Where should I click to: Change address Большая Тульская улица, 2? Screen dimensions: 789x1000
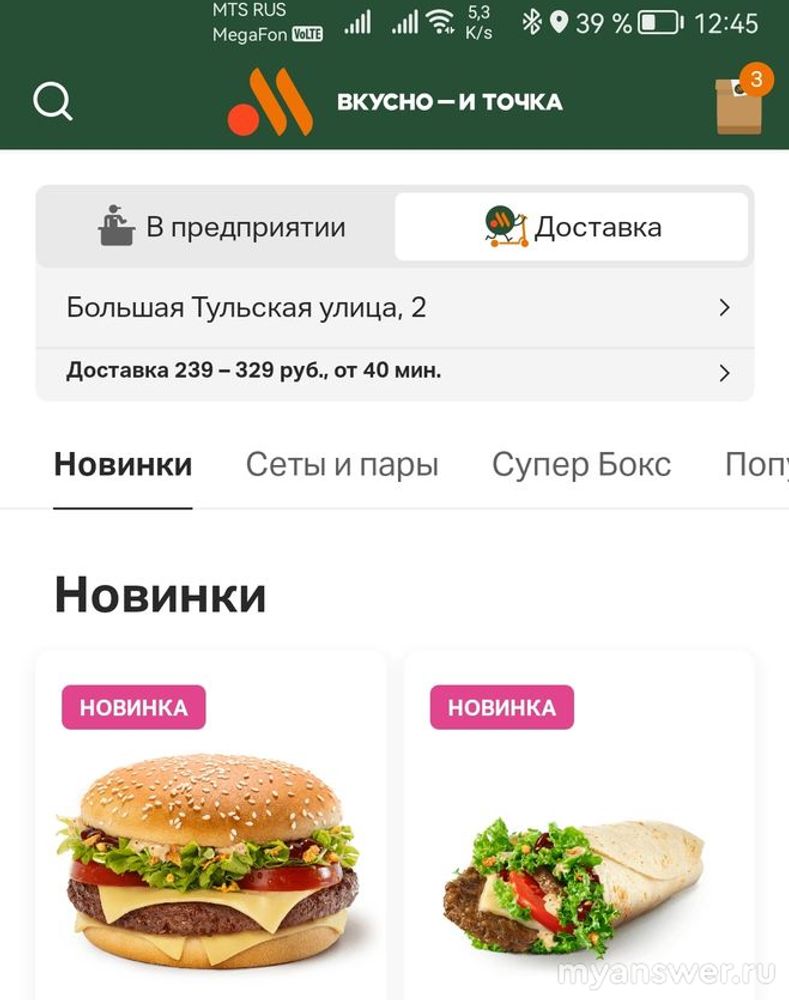[394, 308]
